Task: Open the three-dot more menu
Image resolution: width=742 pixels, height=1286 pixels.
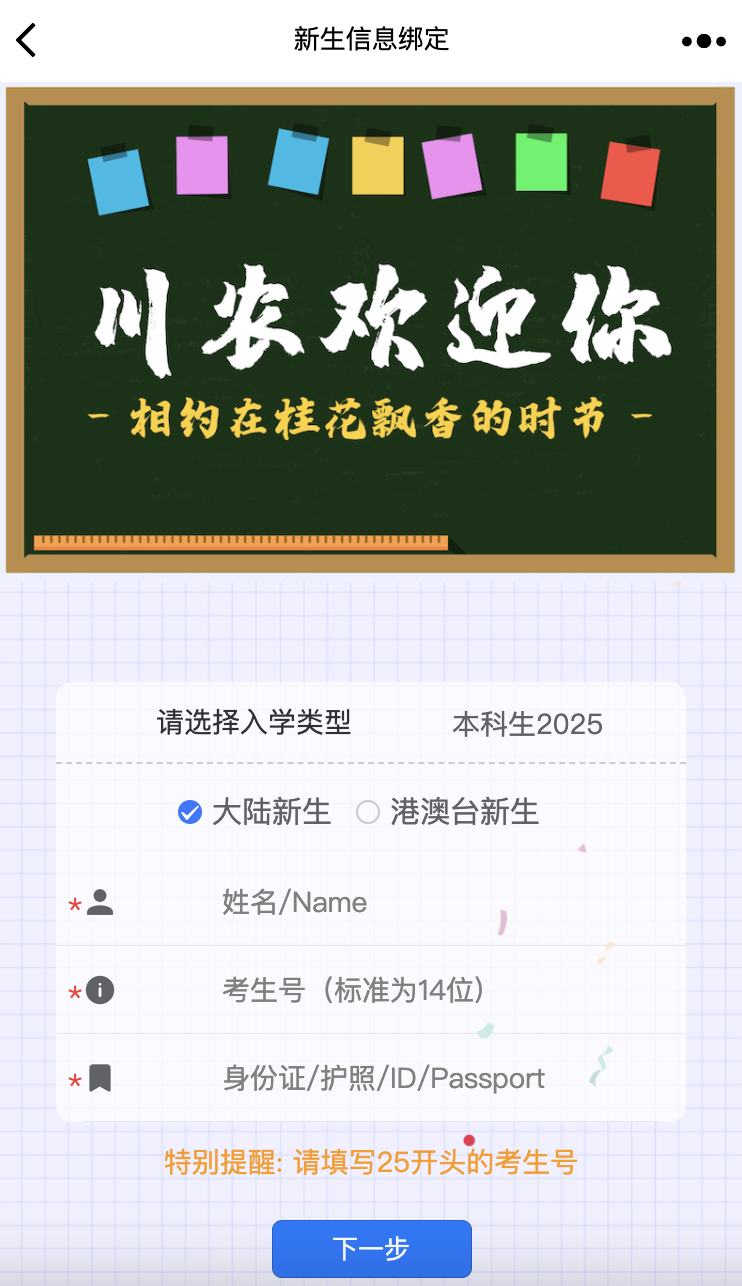Action: [x=703, y=41]
